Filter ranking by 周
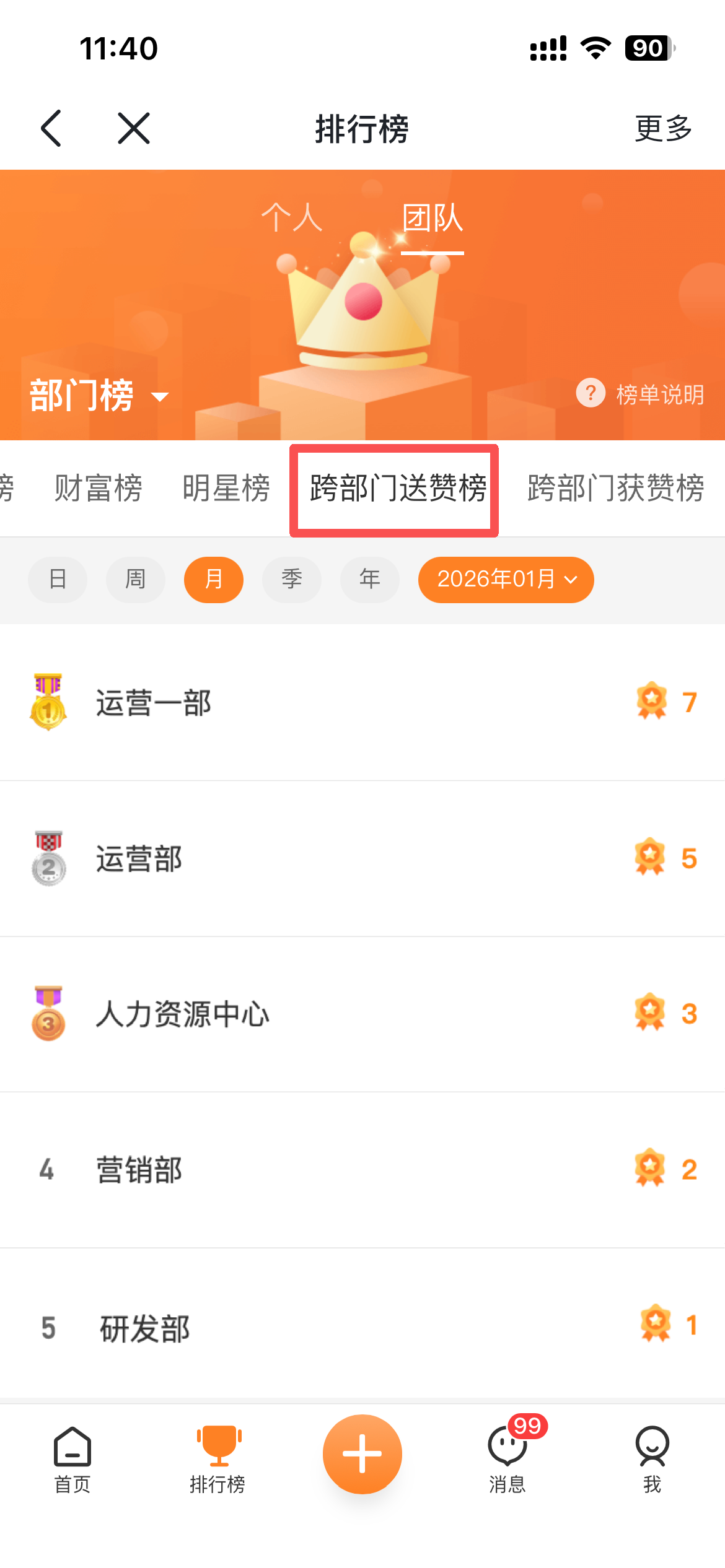The height and width of the screenshot is (1568, 725). pos(136,580)
